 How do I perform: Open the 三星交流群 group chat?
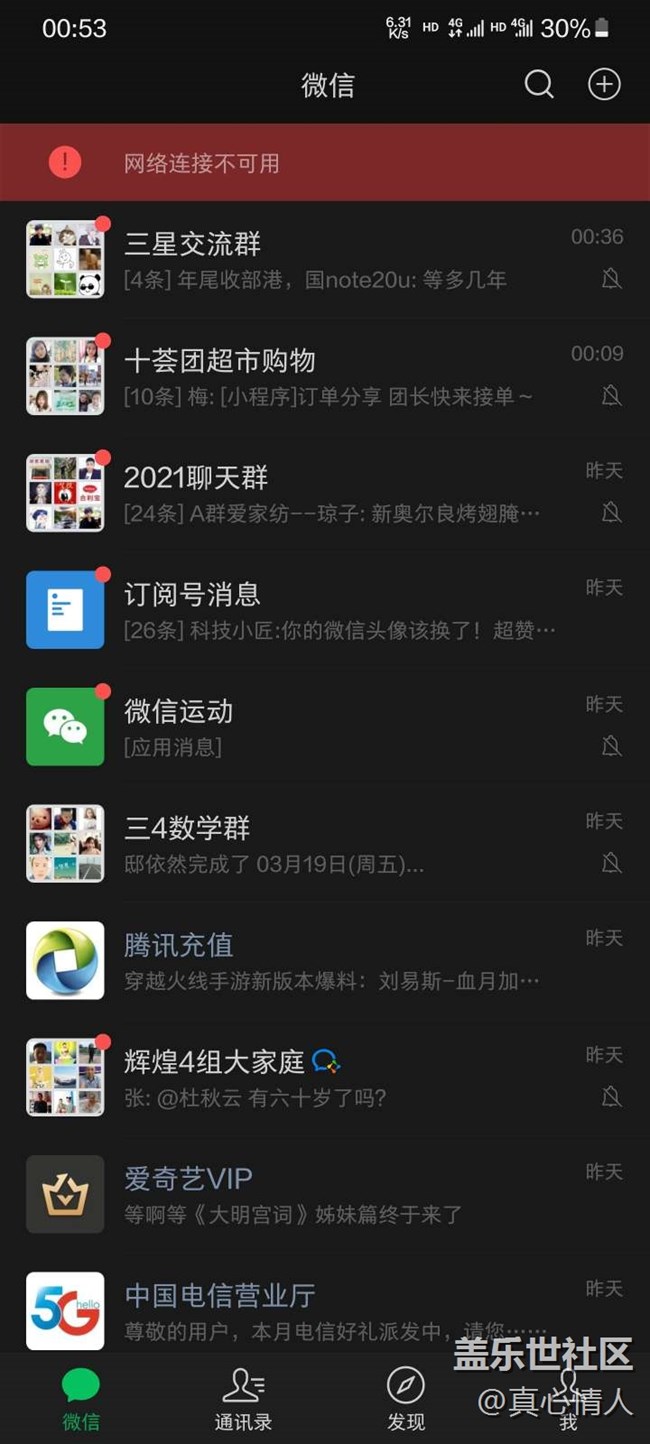tap(325, 260)
